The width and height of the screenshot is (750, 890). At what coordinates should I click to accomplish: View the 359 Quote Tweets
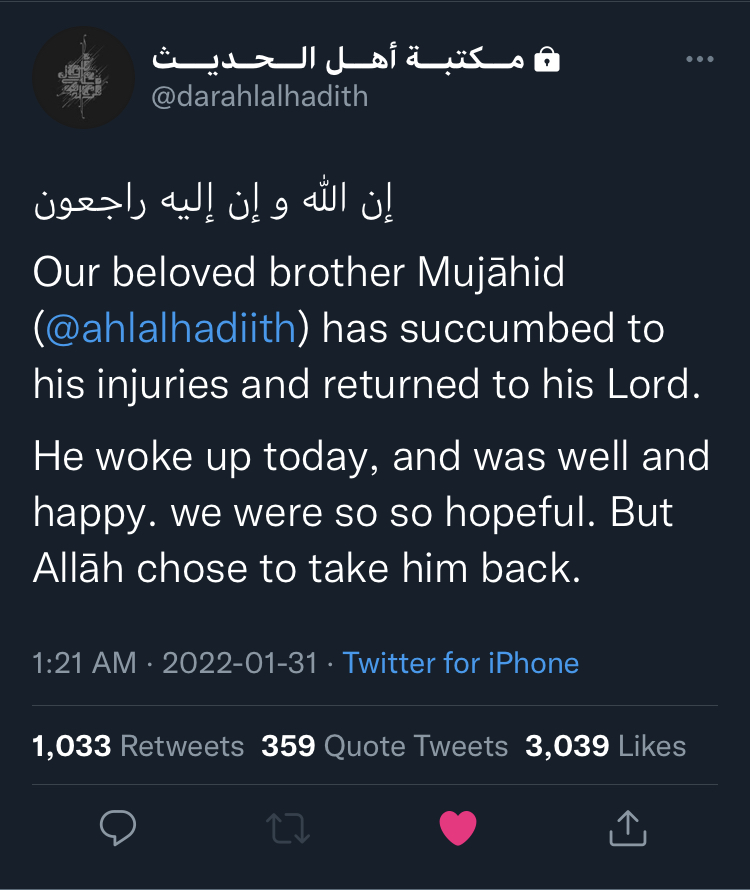point(384,746)
